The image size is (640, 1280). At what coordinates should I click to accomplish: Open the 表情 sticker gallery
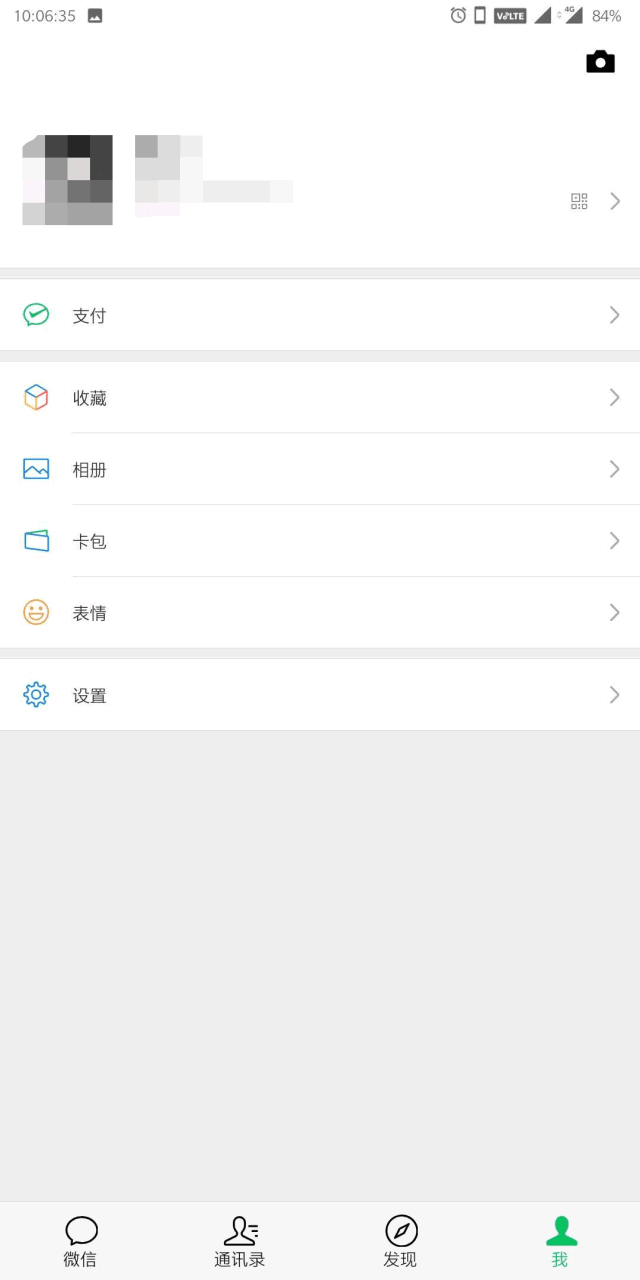320,613
